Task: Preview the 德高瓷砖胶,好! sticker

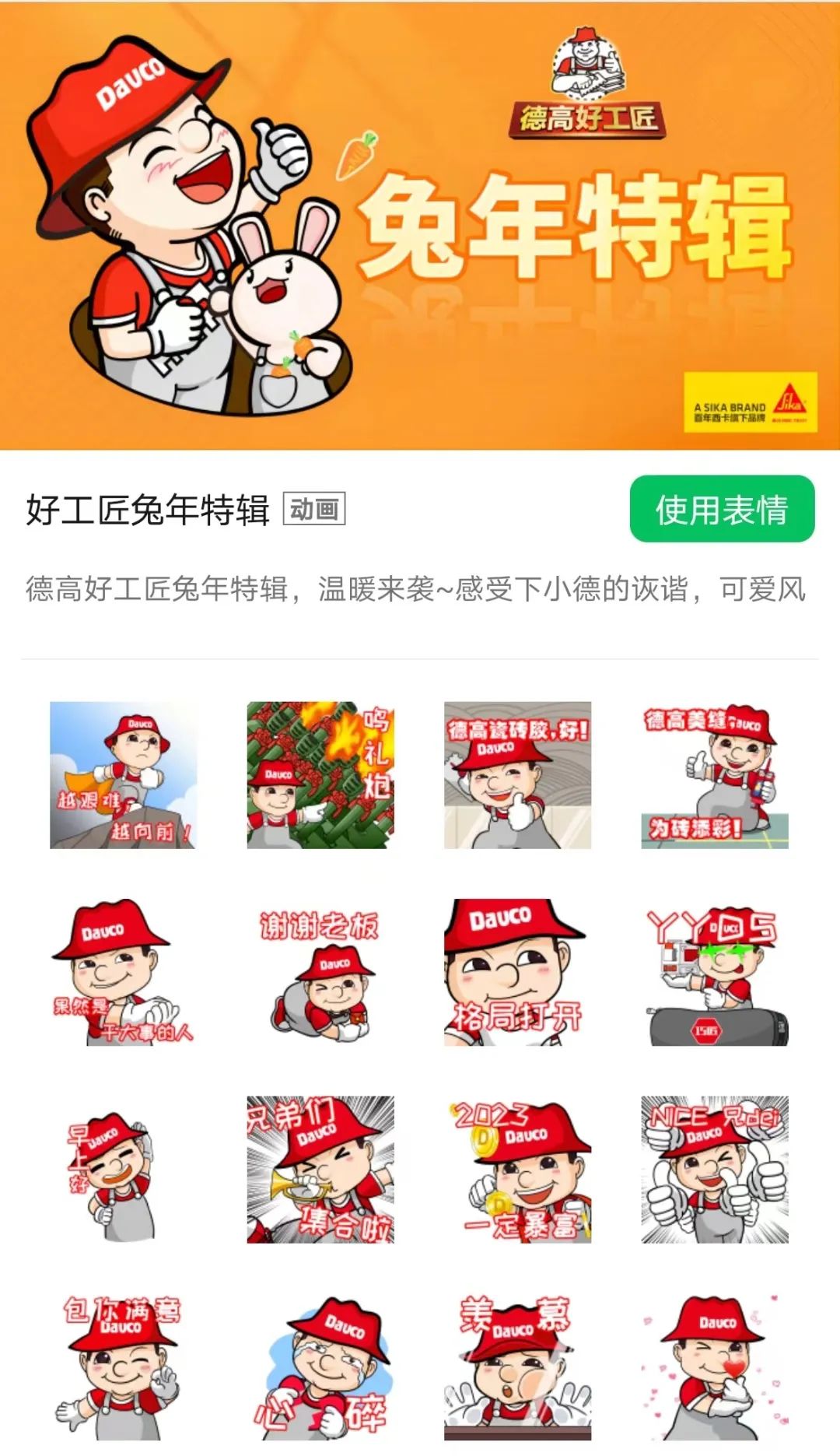Action: tap(517, 775)
